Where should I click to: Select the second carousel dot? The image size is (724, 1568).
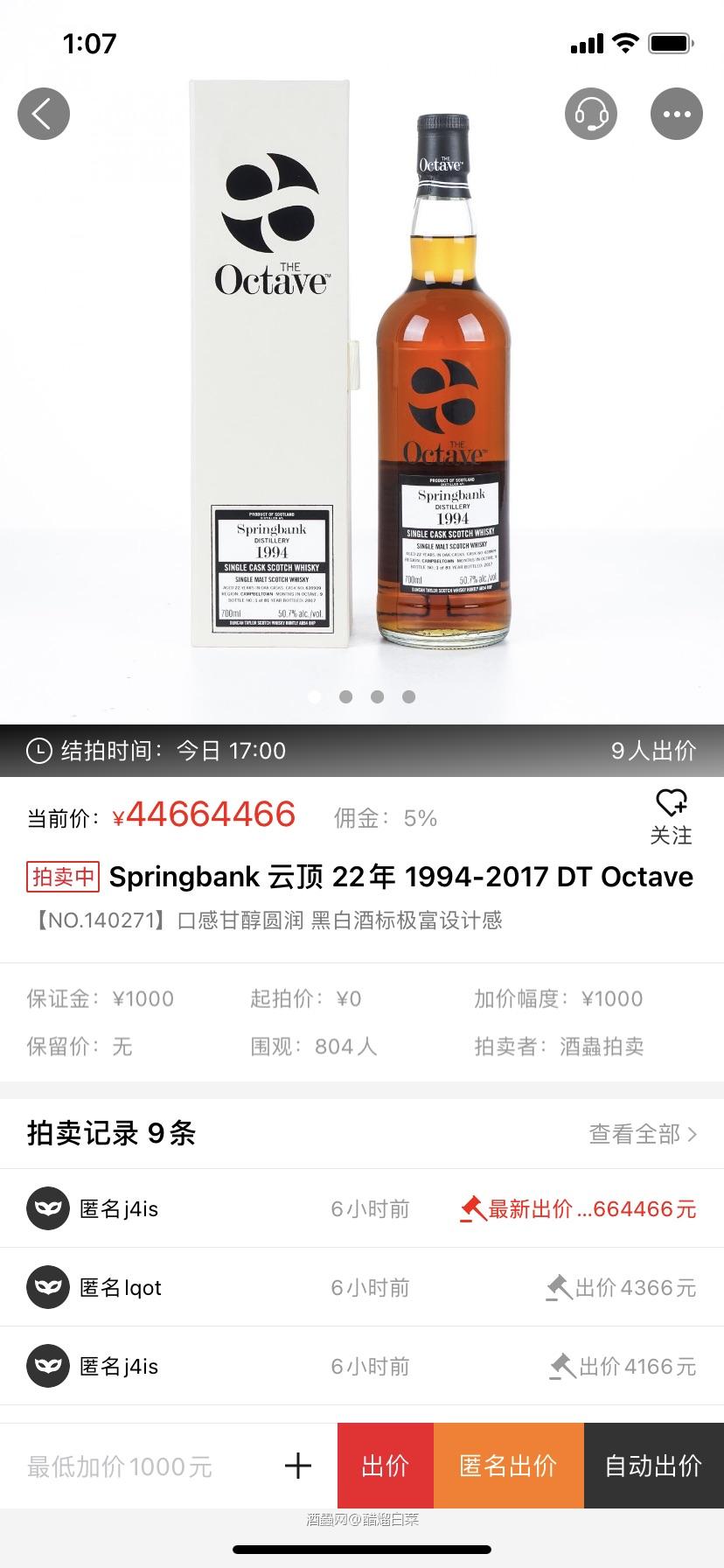click(x=346, y=696)
